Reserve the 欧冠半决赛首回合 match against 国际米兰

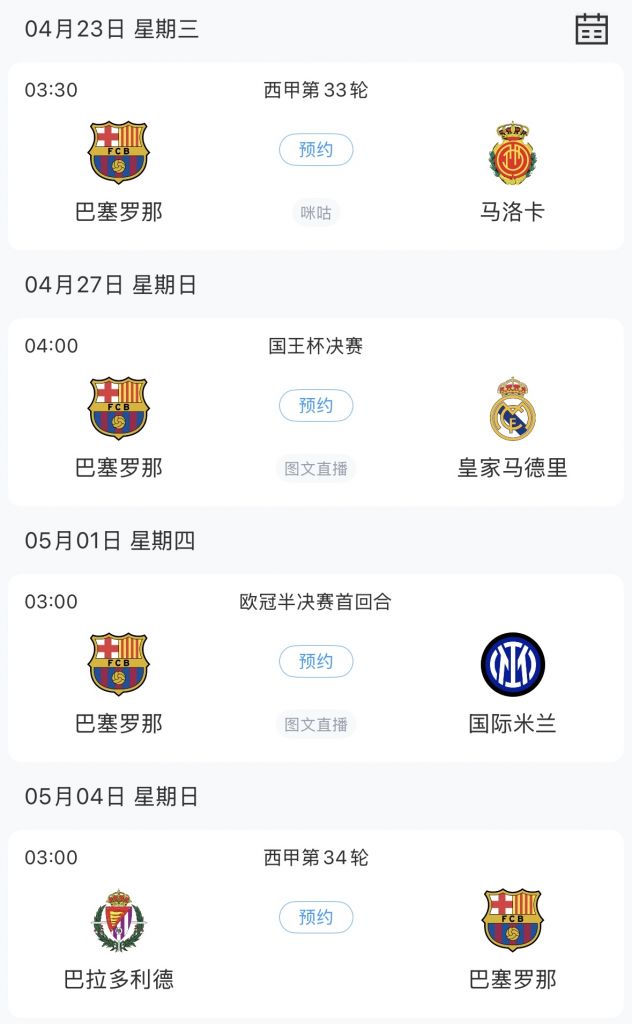[x=316, y=662]
